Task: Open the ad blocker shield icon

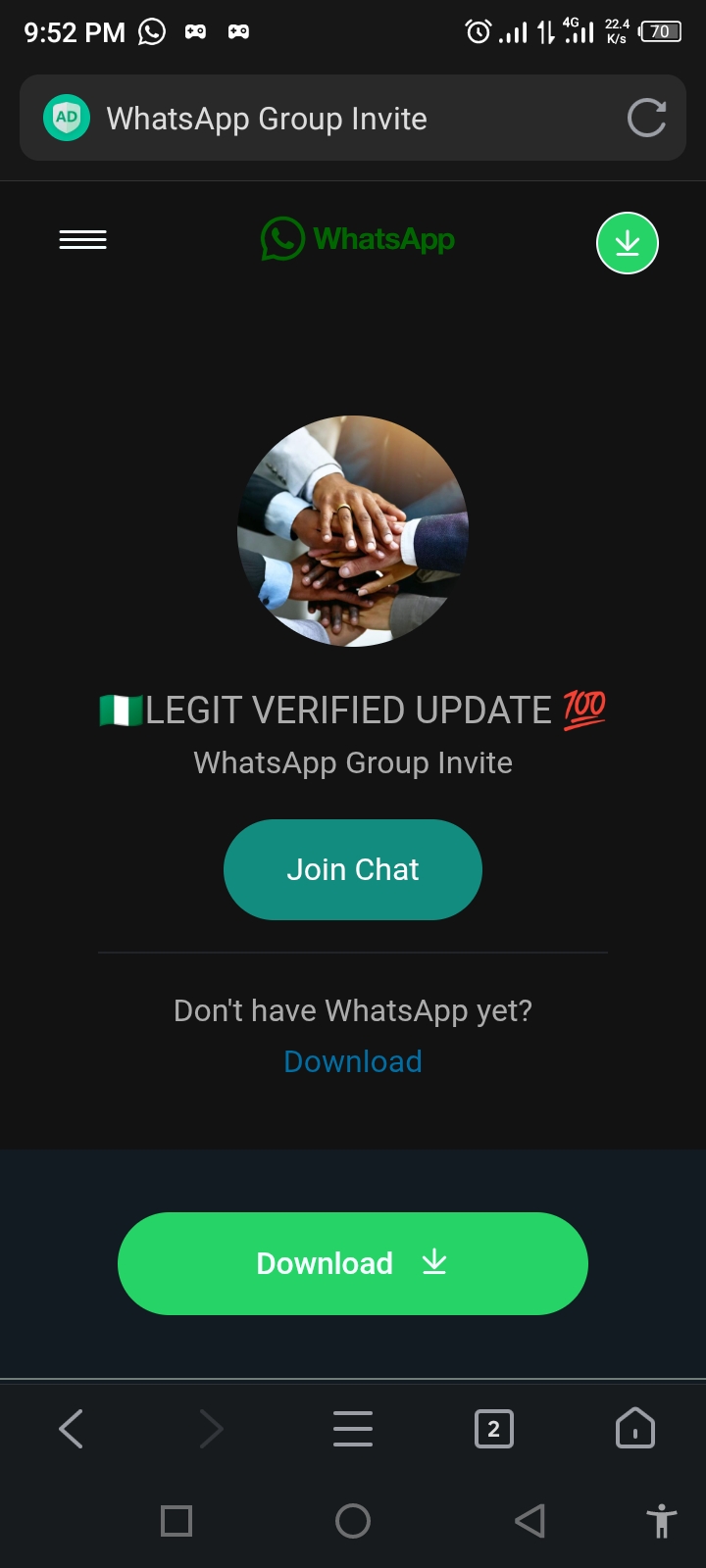Action: [67, 119]
